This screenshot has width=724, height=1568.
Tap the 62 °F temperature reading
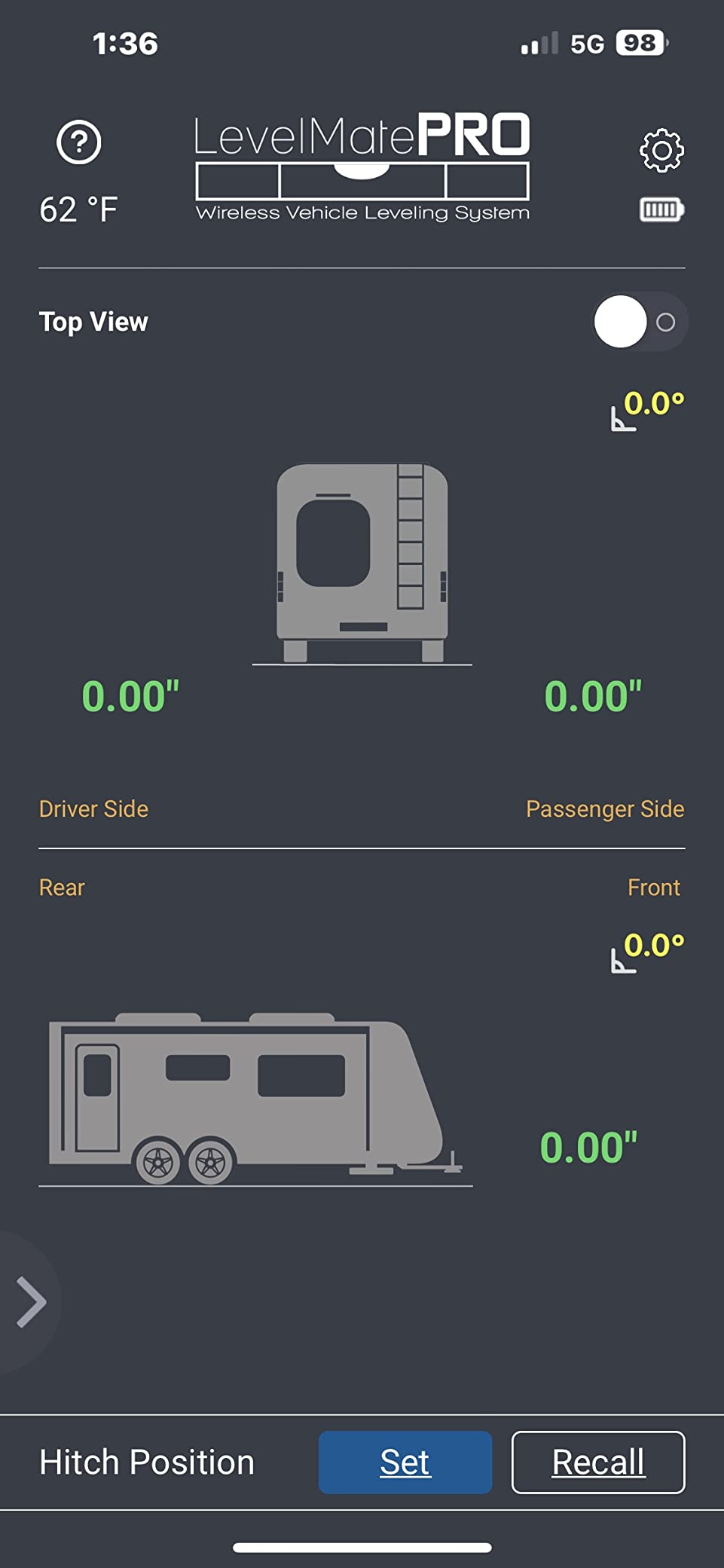click(x=78, y=209)
